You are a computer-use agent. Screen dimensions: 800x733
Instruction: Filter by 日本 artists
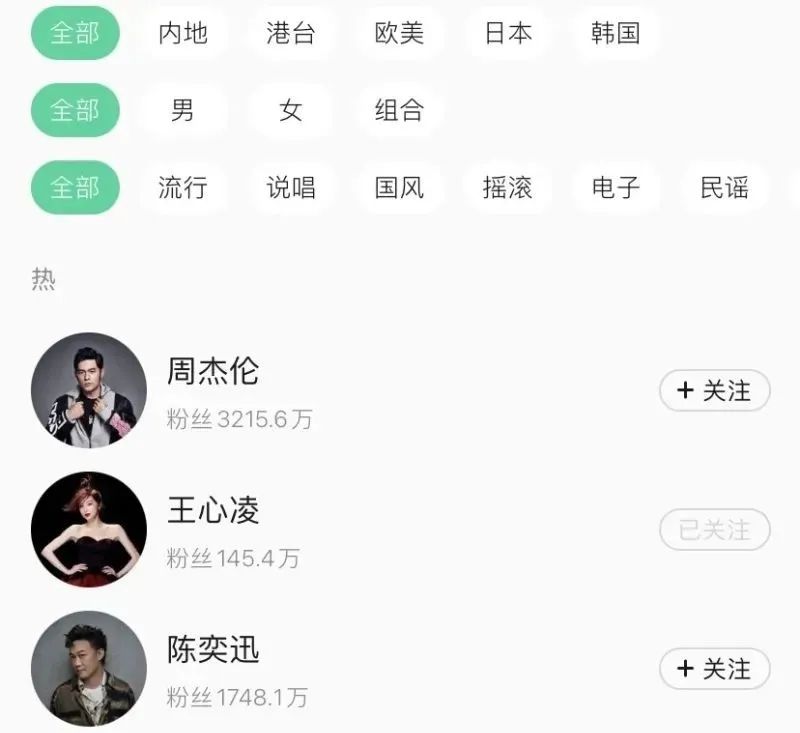coord(507,33)
